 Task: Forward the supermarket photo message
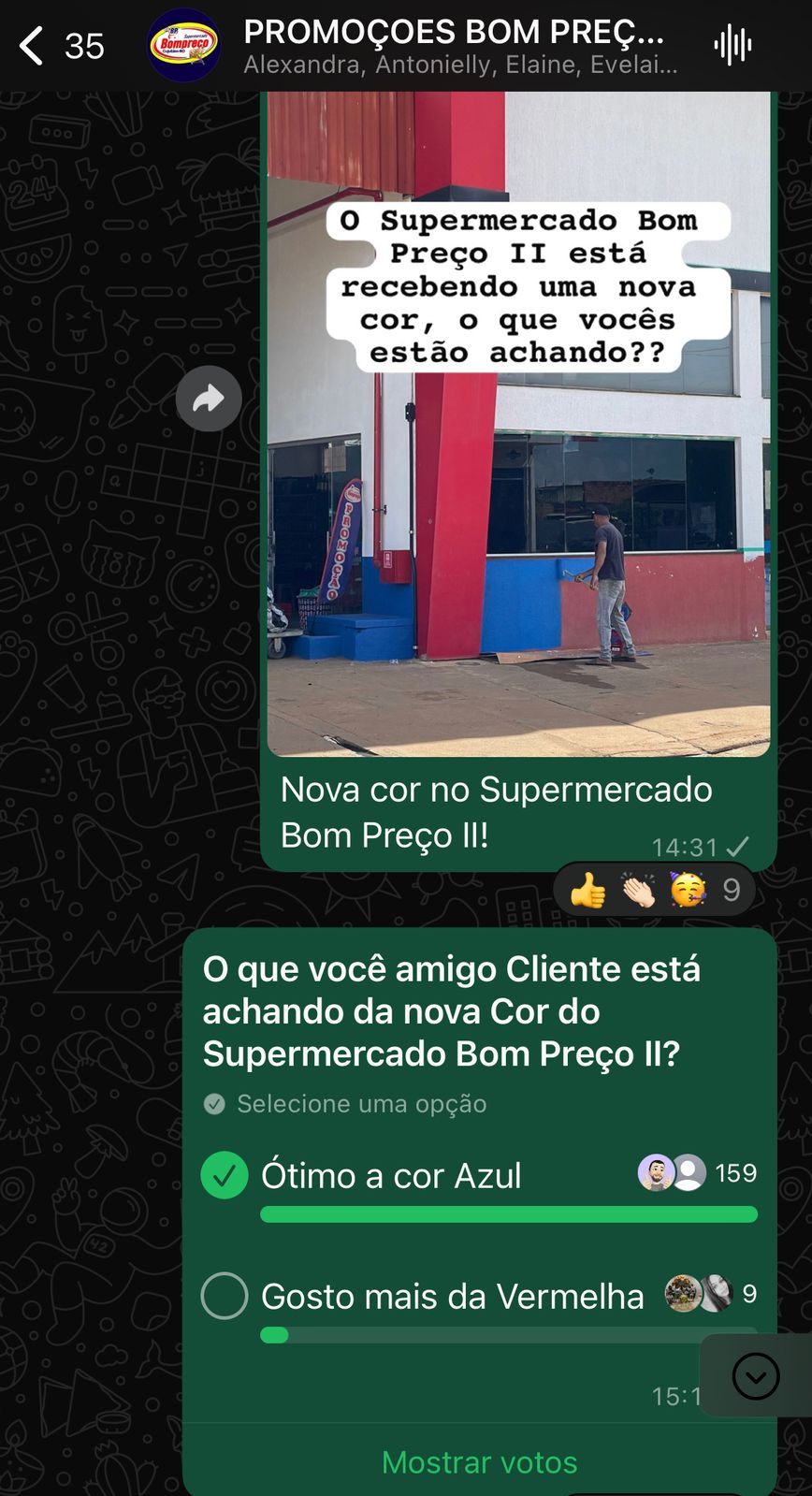tap(209, 399)
